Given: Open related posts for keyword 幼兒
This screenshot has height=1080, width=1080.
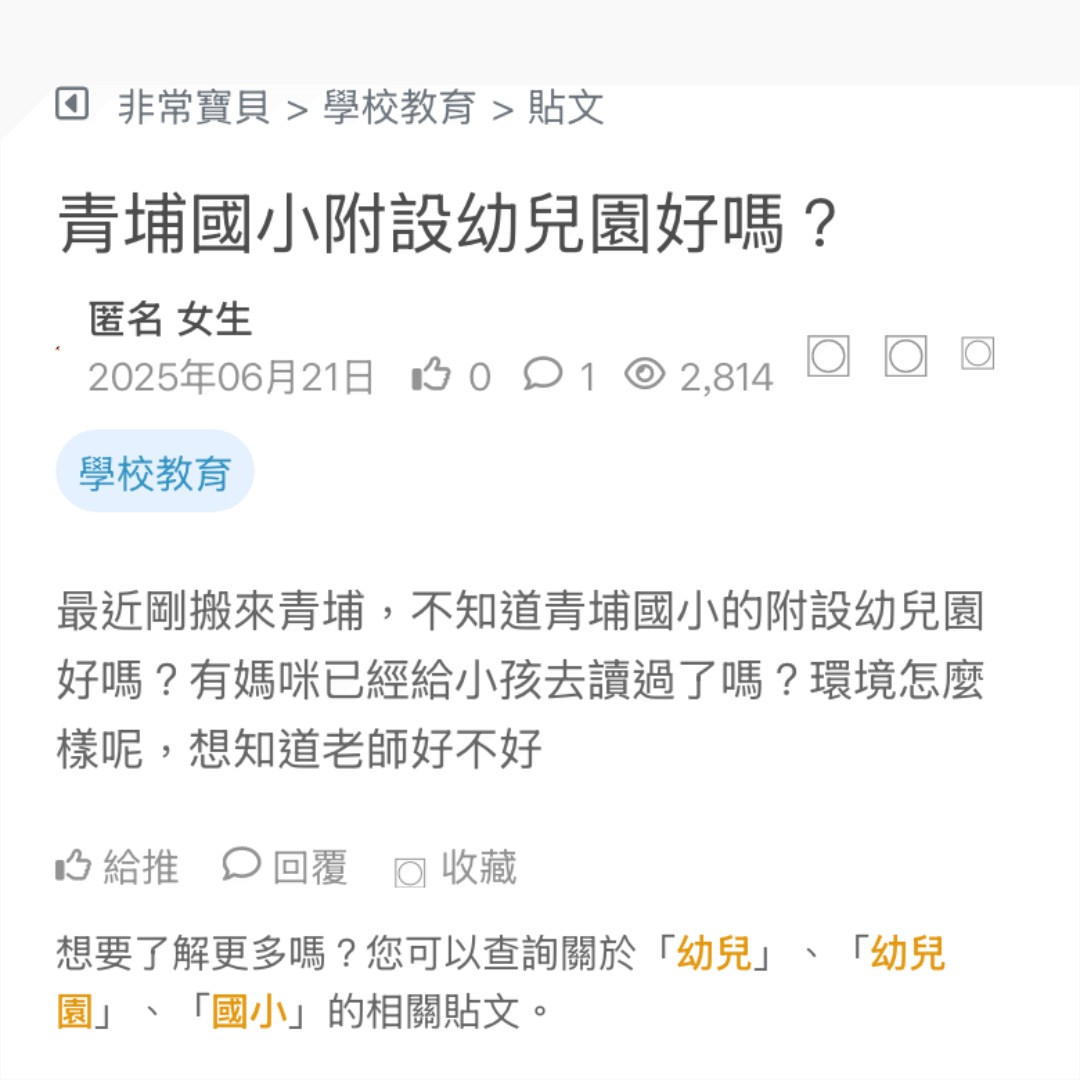Looking at the screenshot, I should (x=715, y=953).
